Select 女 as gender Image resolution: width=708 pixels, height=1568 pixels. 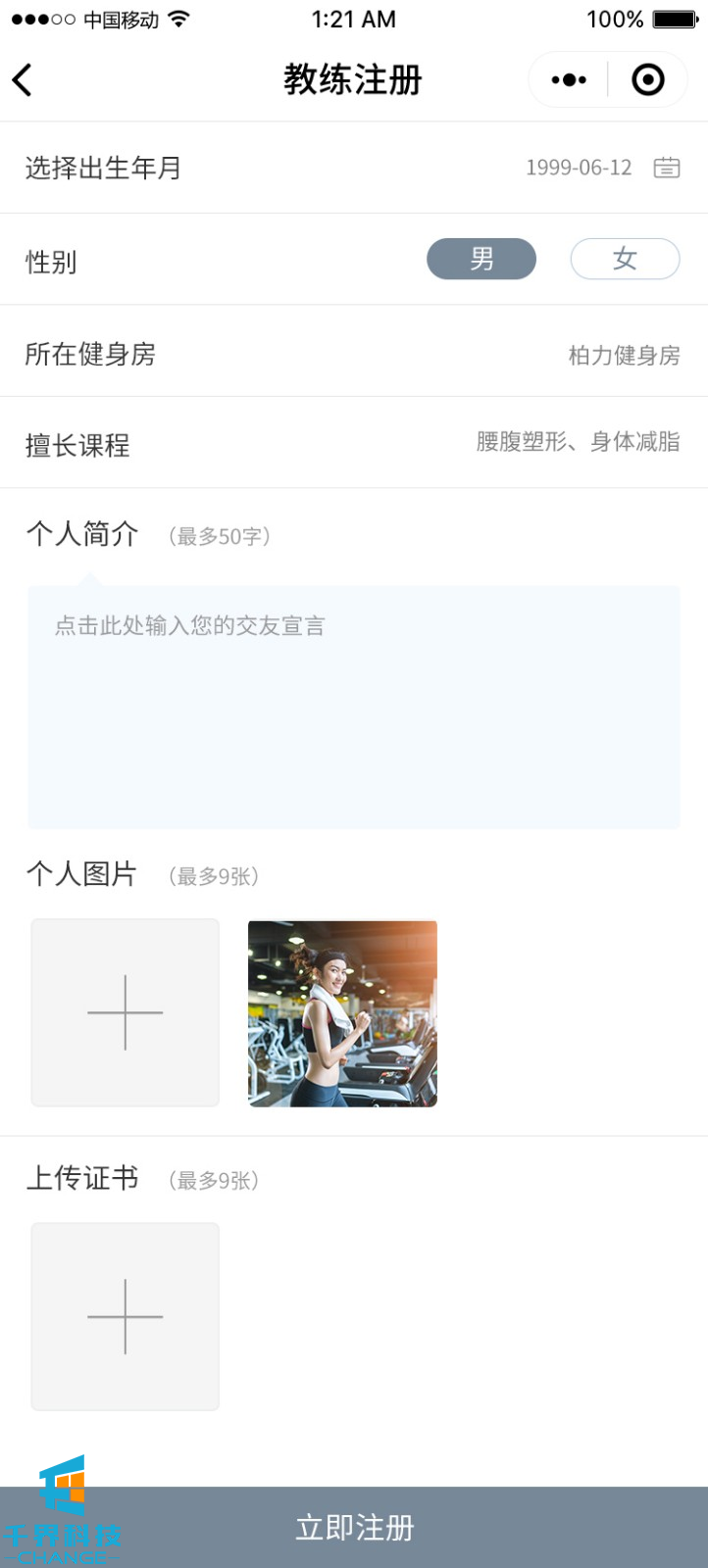[625, 259]
